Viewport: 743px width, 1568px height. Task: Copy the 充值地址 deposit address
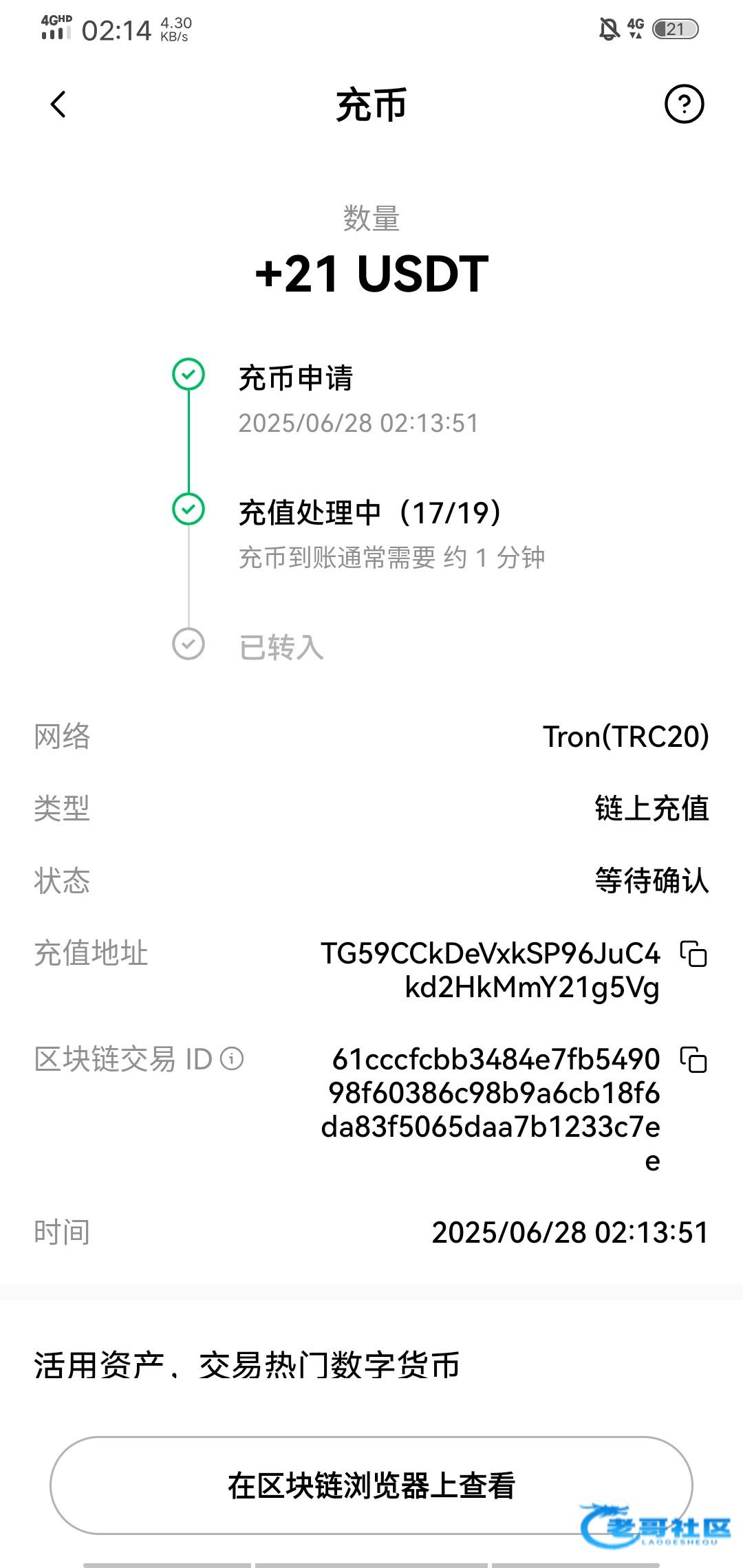pos(693,954)
